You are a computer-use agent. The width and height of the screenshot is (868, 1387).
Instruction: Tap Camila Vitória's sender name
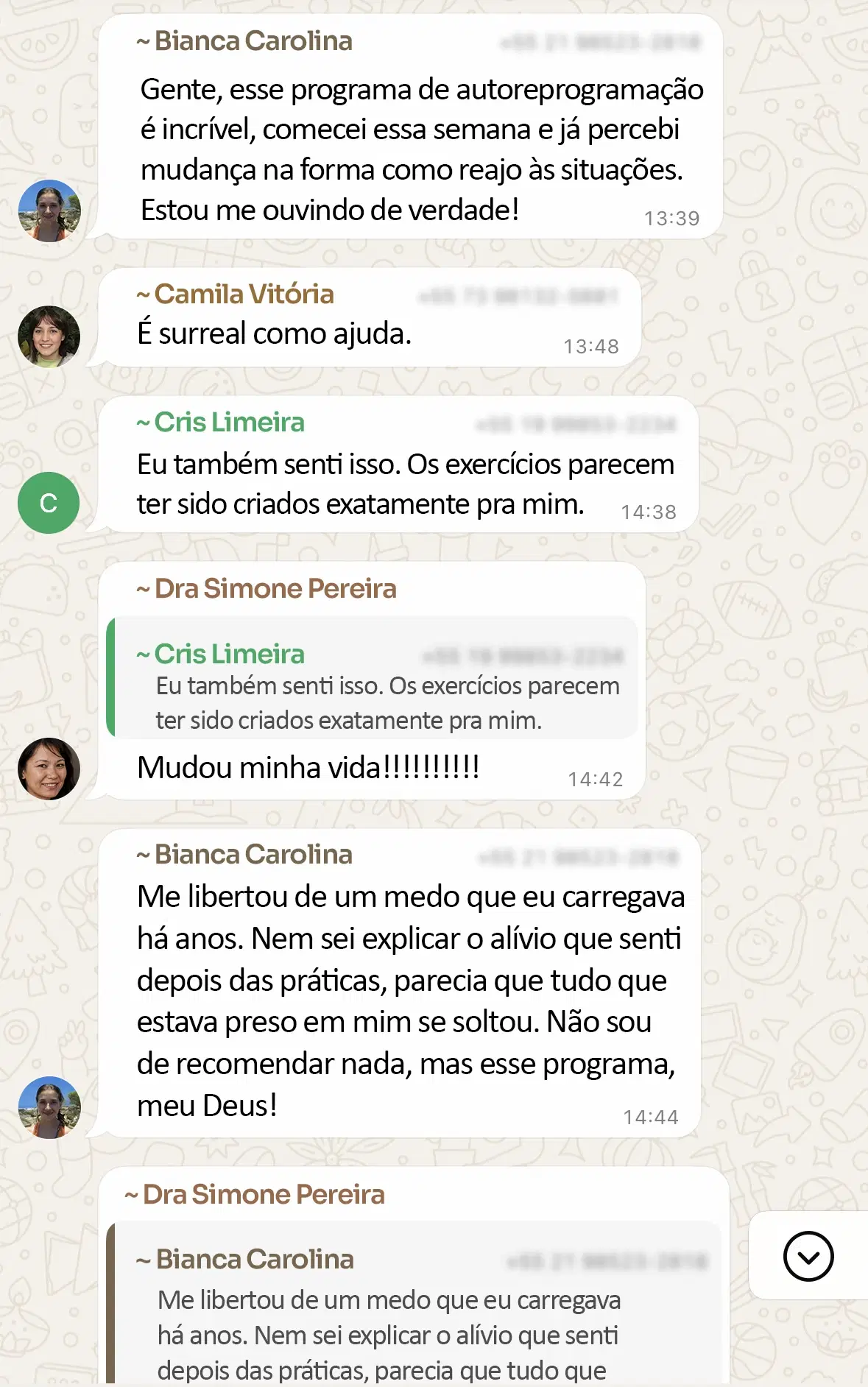tap(243, 294)
